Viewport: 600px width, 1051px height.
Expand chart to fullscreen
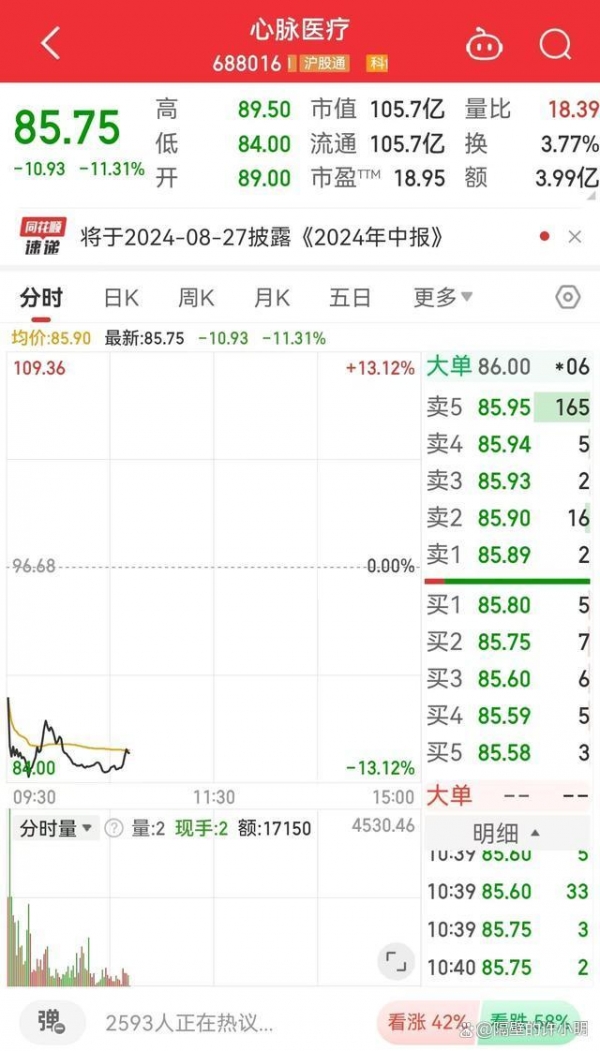click(396, 963)
